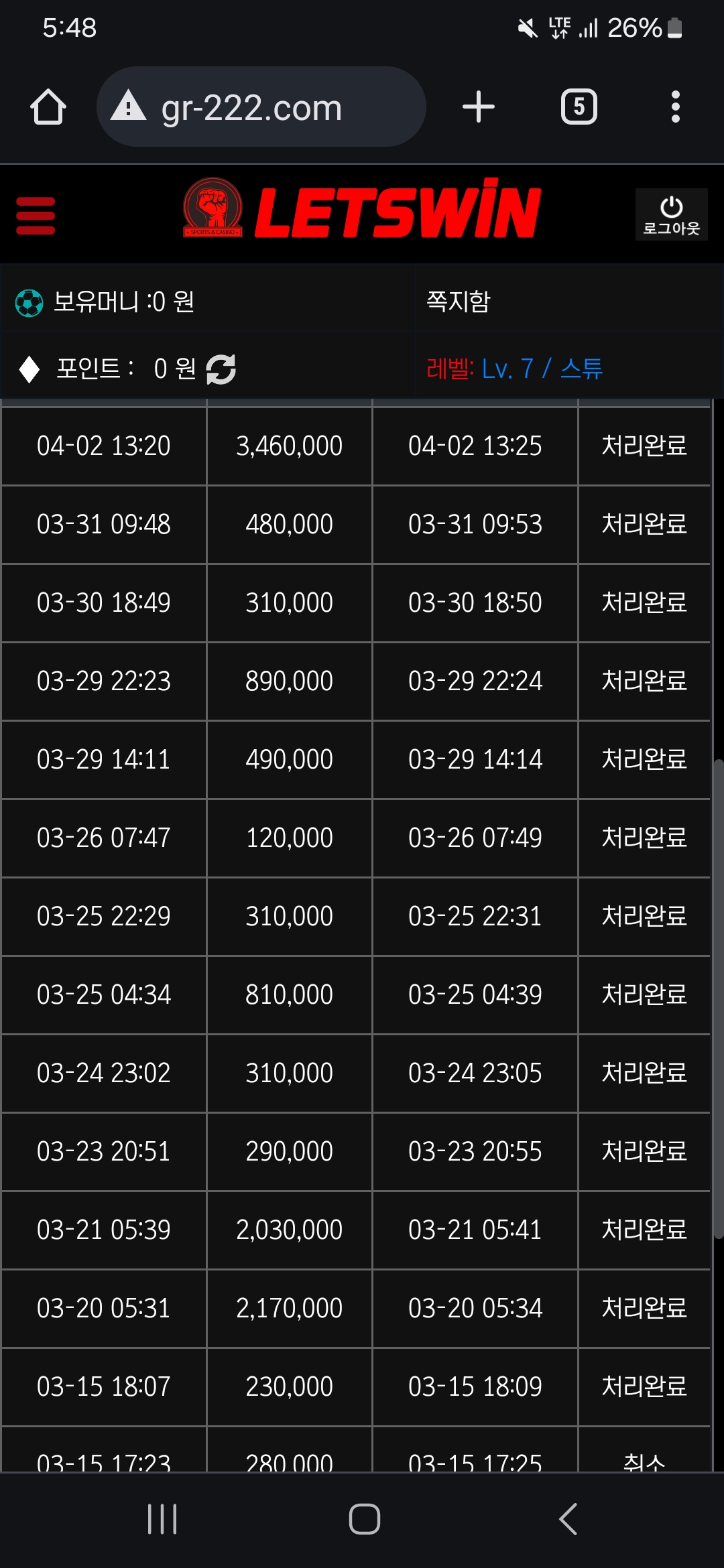Tap the LETSWIN header to go home
The width and height of the screenshot is (724, 1568).
[362, 212]
